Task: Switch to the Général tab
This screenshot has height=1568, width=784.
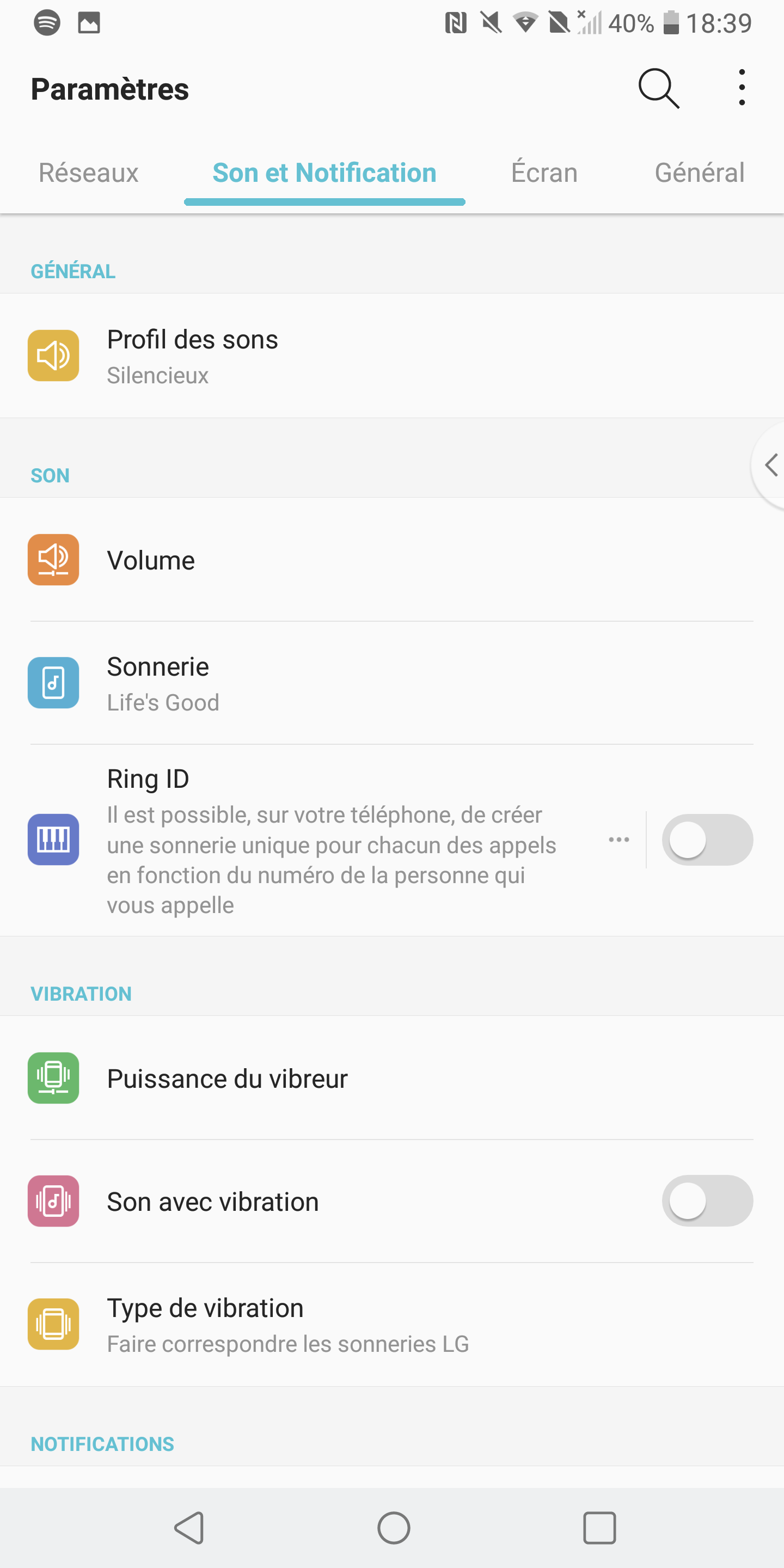Action: click(700, 173)
